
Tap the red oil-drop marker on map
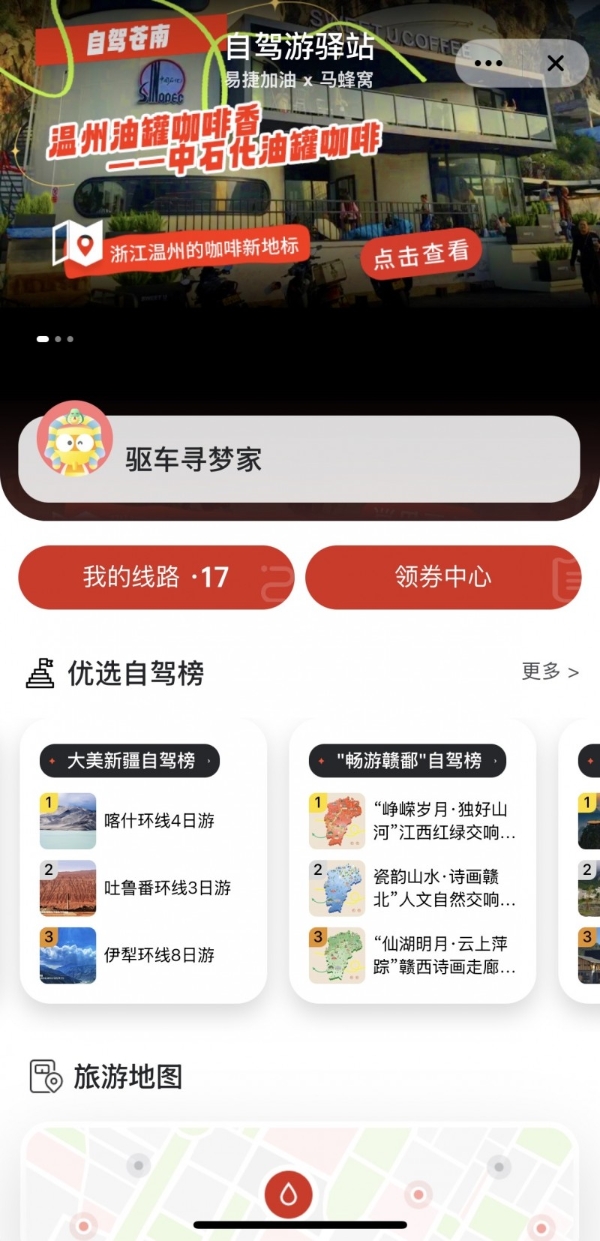[x=288, y=1194]
